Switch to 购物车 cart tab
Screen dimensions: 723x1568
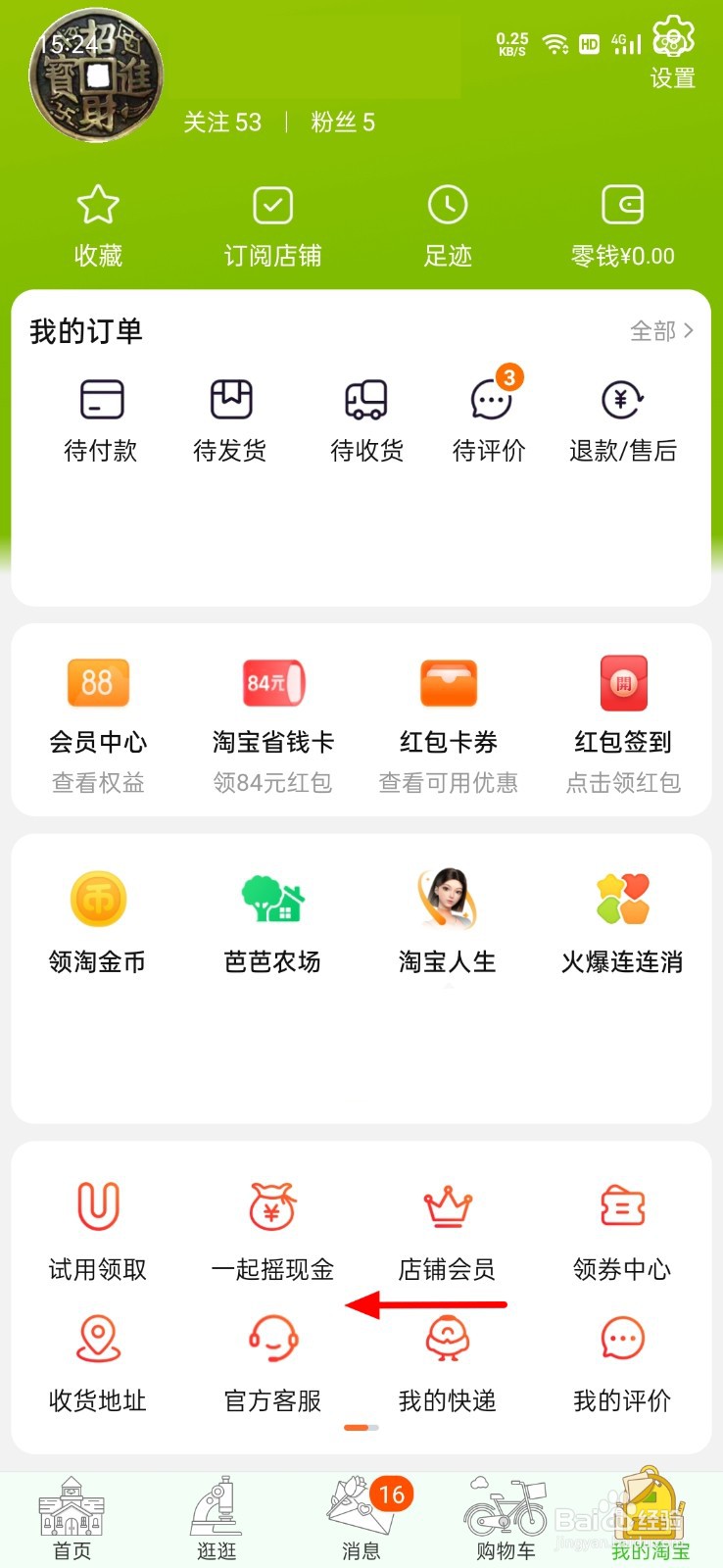pyautogui.click(x=506, y=1519)
